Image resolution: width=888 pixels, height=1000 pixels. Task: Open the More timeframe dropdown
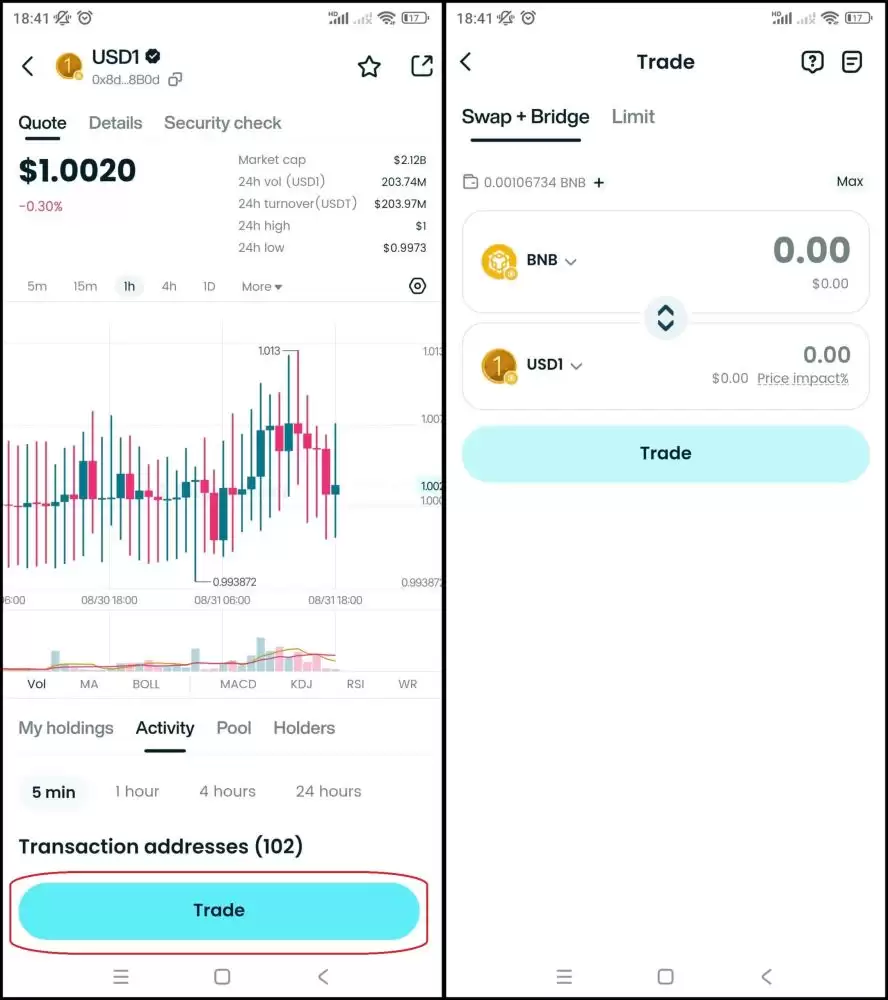[x=260, y=286]
